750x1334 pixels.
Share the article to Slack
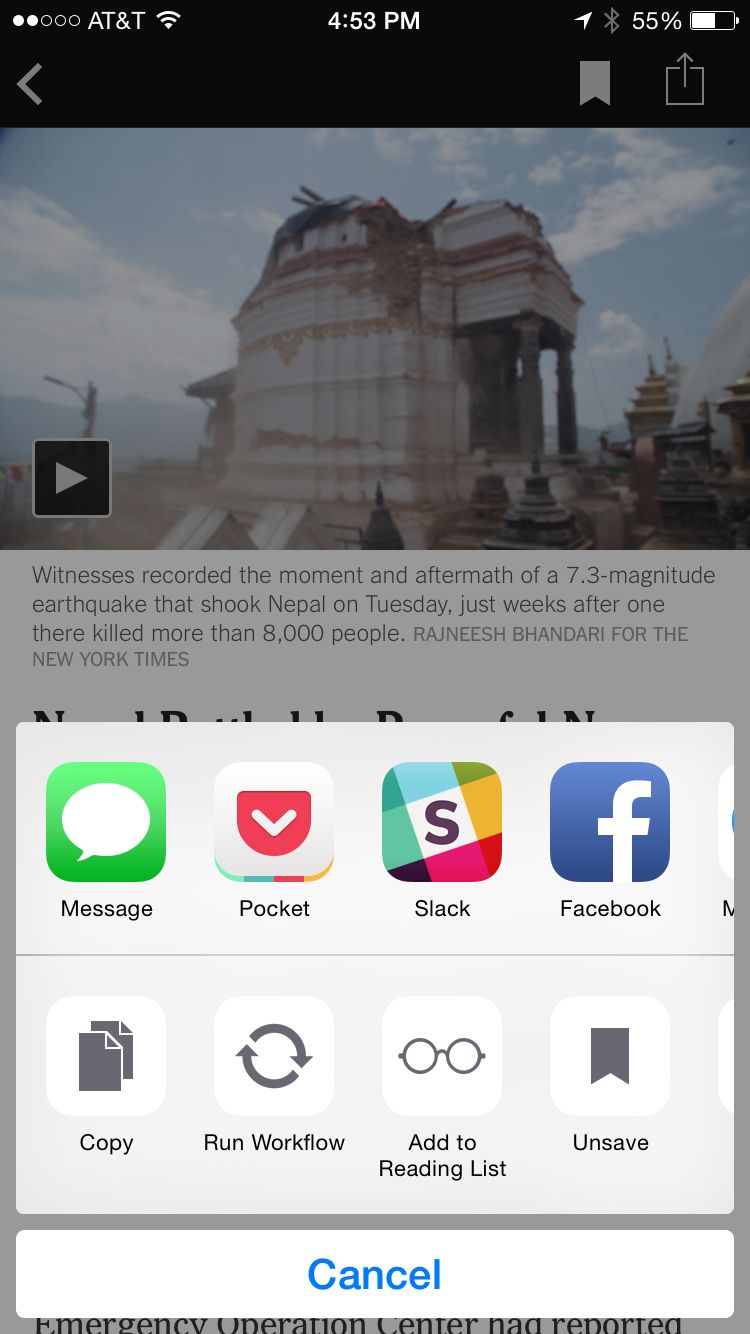(x=442, y=822)
